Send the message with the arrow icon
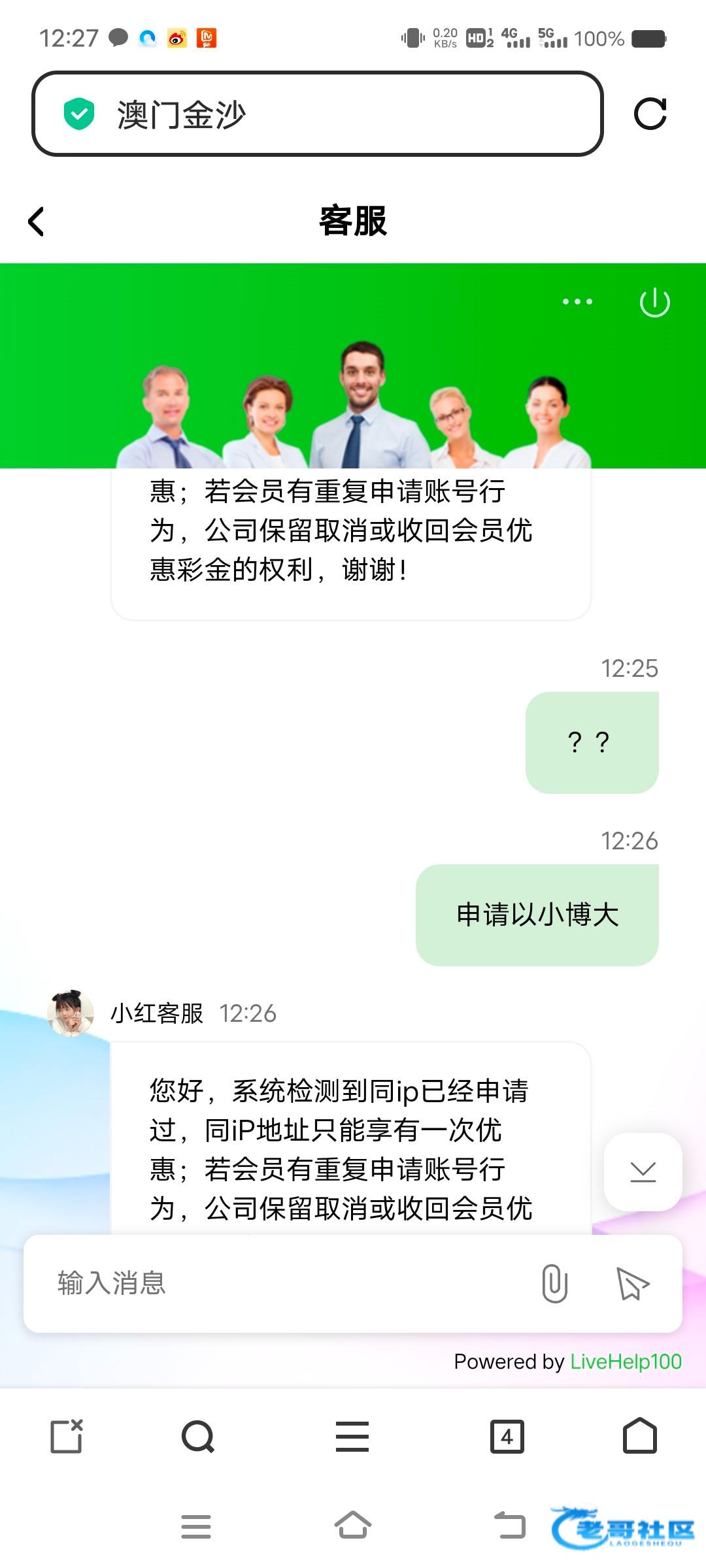The image size is (706, 1568). (x=632, y=1283)
